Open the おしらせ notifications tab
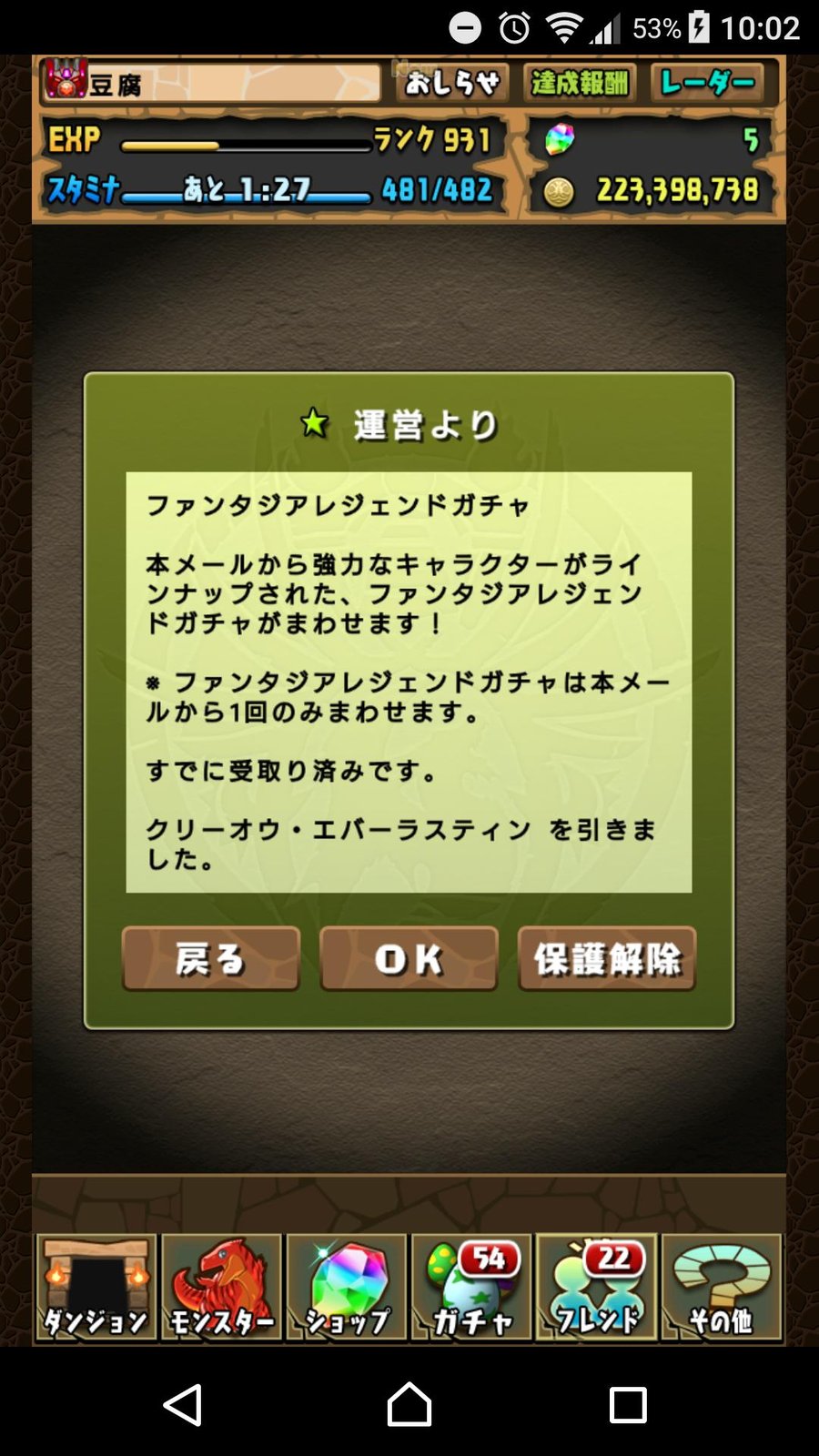Image resolution: width=819 pixels, height=1456 pixels. click(452, 82)
